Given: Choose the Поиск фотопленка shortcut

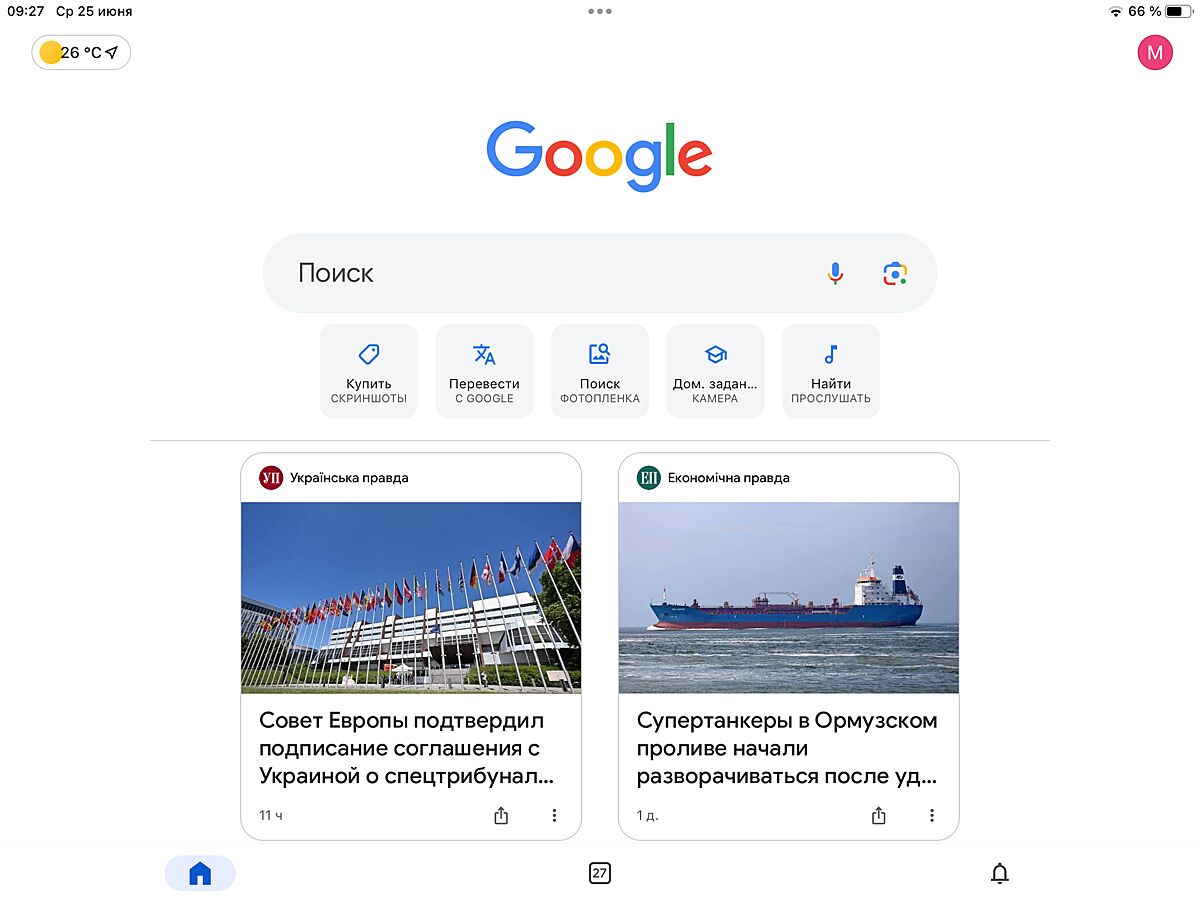Looking at the screenshot, I should (600, 371).
